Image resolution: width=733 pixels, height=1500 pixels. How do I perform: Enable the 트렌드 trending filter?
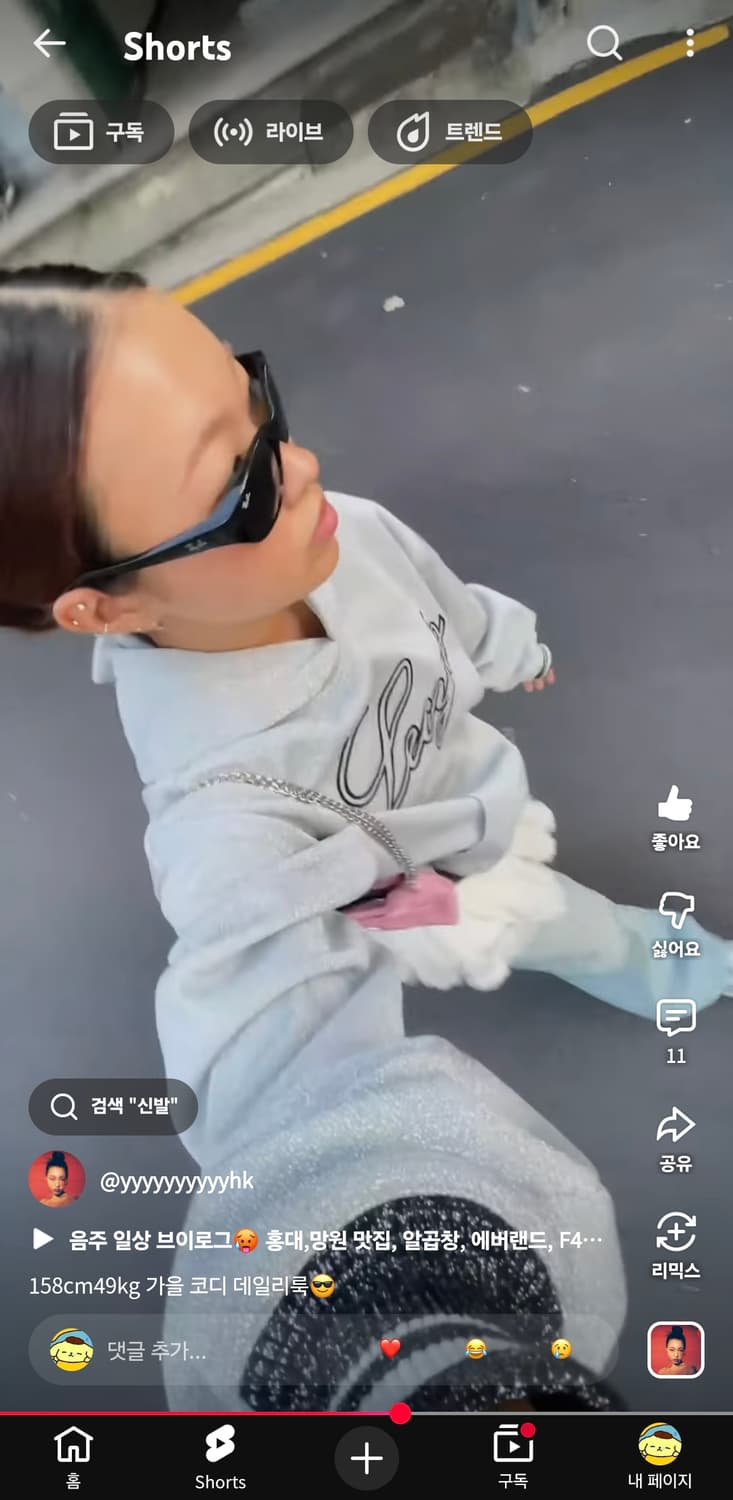(x=451, y=131)
